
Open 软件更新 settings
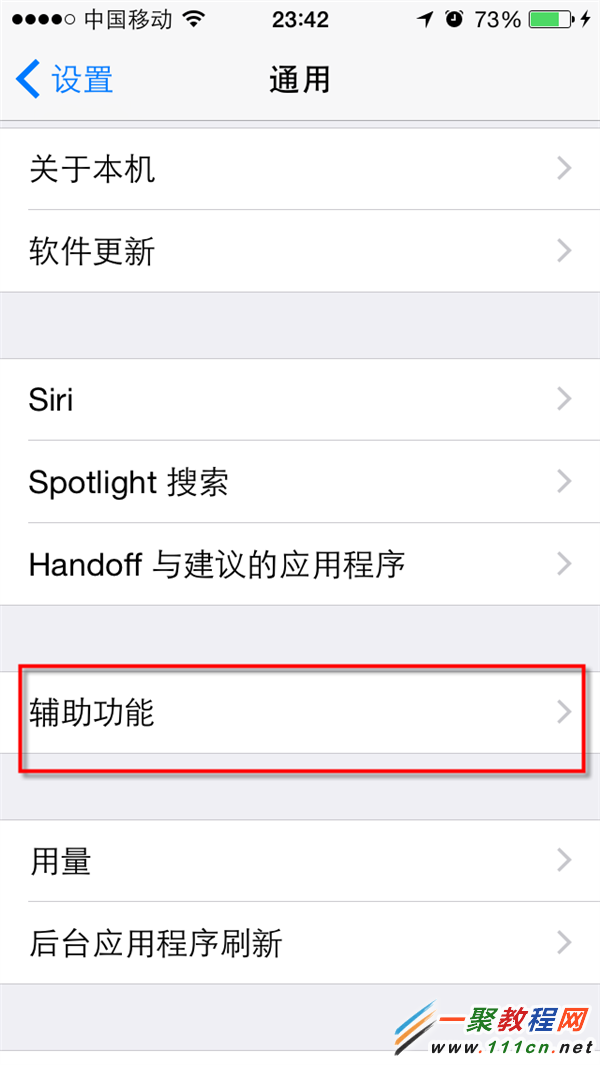click(x=300, y=251)
